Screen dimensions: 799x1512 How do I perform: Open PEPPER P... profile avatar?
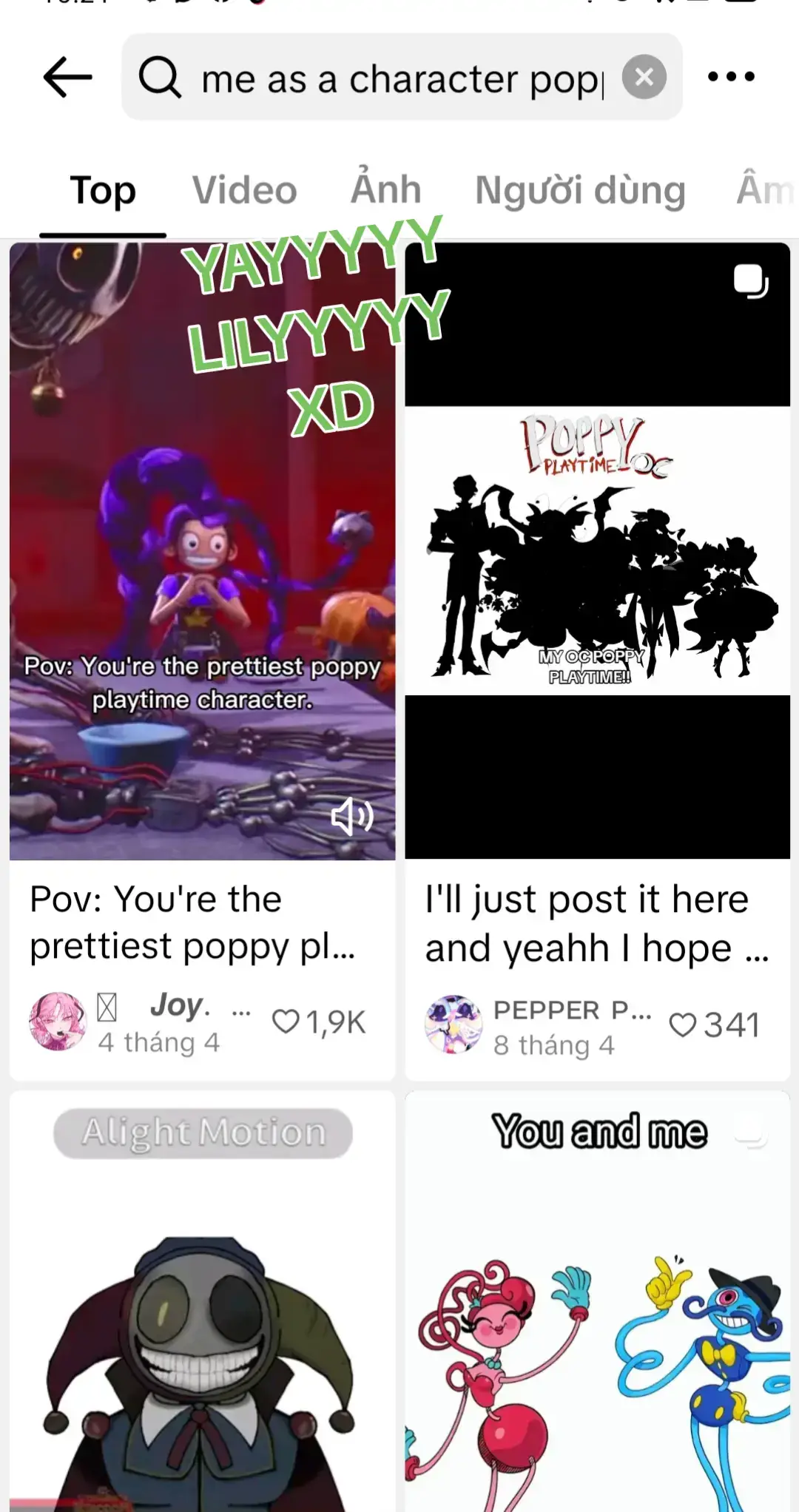click(x=454, y=1025)
